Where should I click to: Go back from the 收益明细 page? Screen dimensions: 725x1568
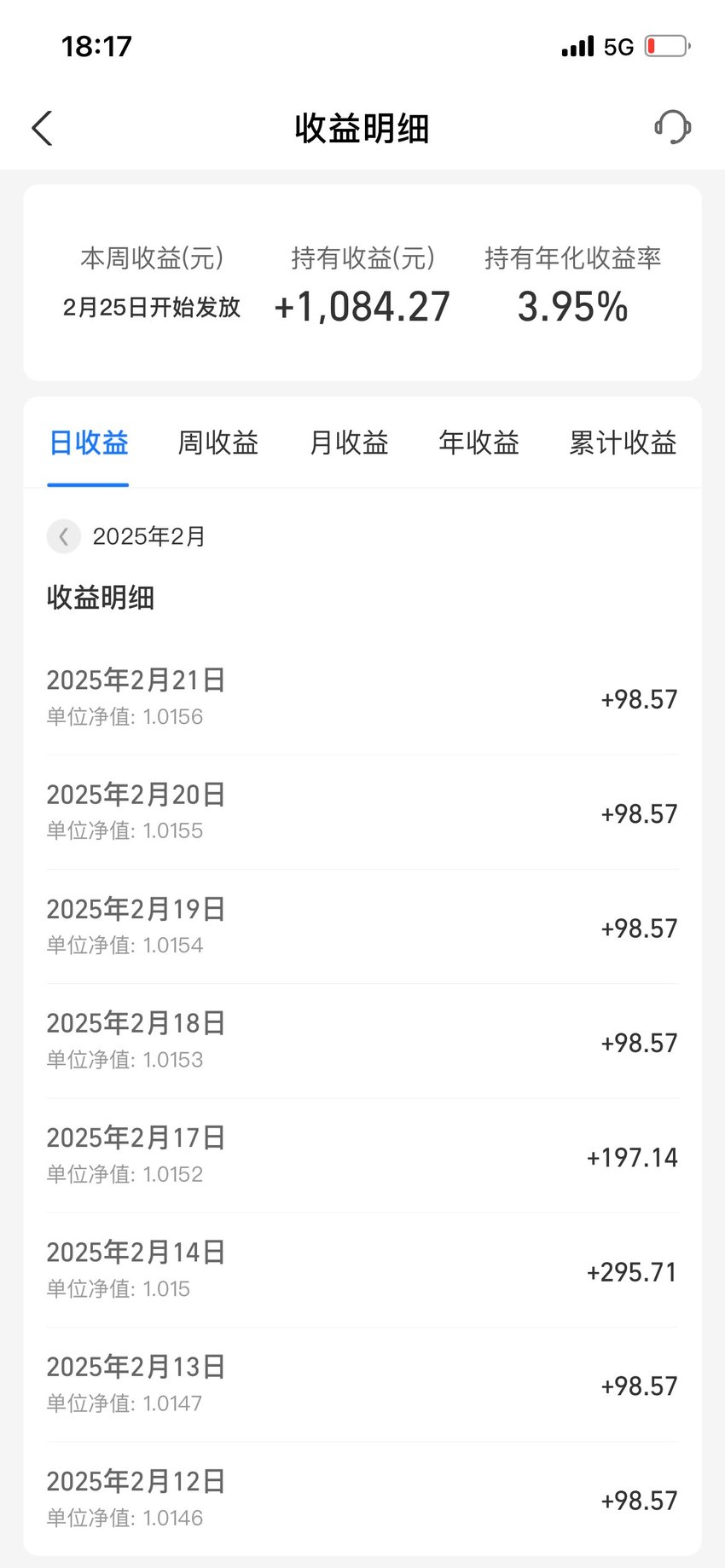pos(42,129)
